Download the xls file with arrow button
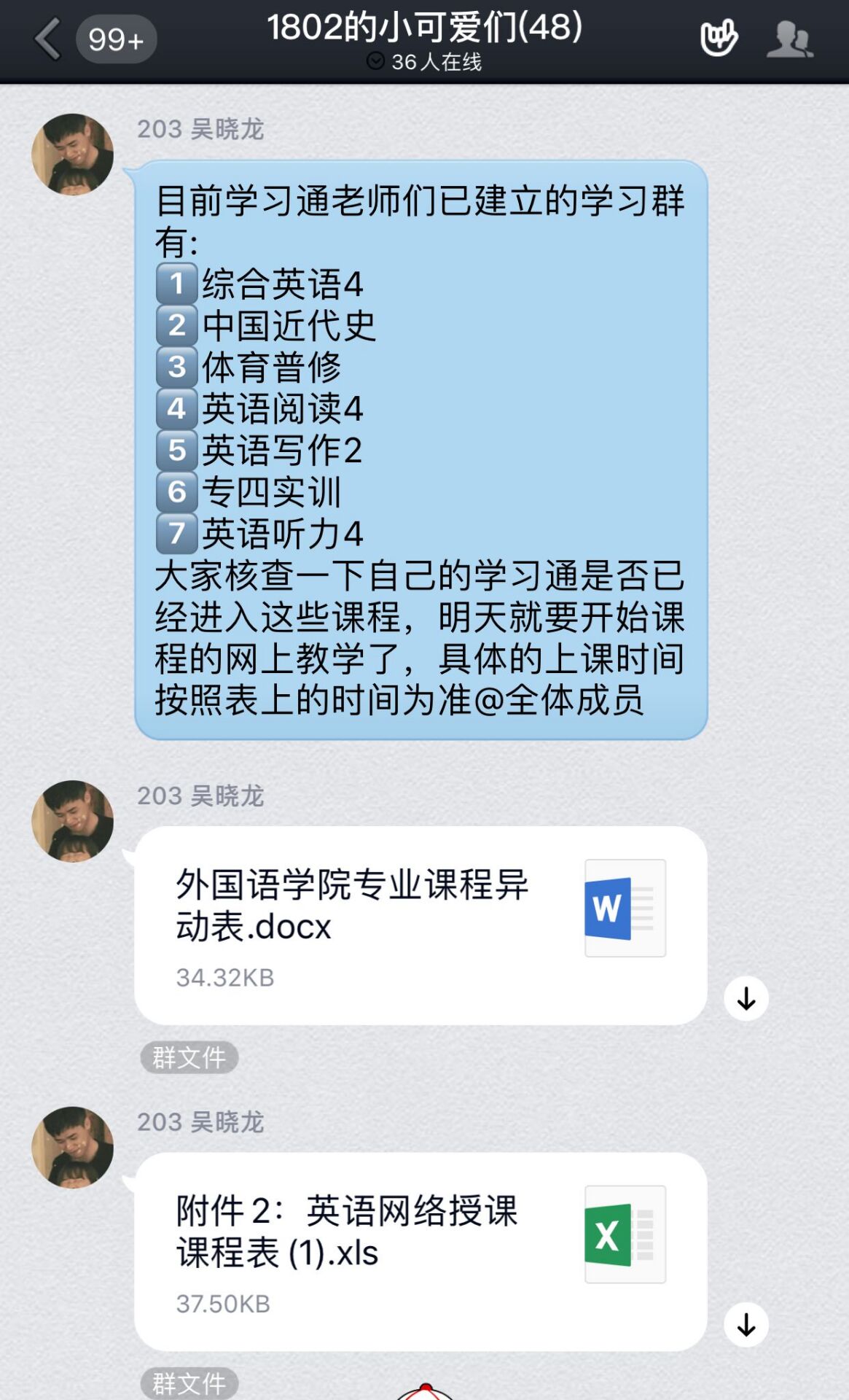Image resolution: width=849 pixels, height=1400 pixels. click(x=746, y=1324)
